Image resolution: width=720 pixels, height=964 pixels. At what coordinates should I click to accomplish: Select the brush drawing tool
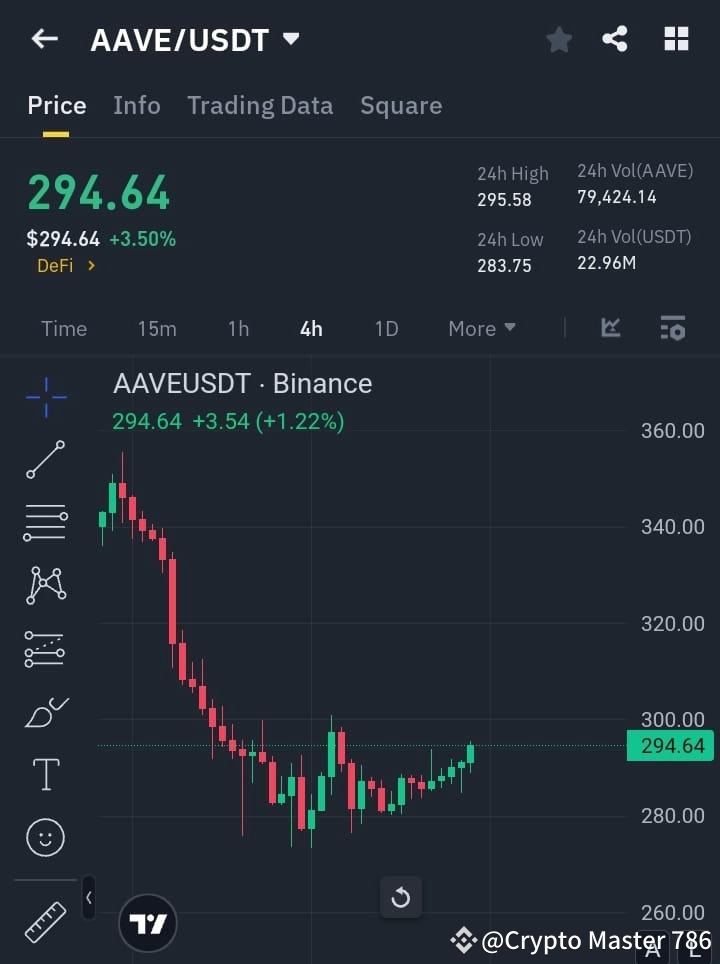[45, 712]
